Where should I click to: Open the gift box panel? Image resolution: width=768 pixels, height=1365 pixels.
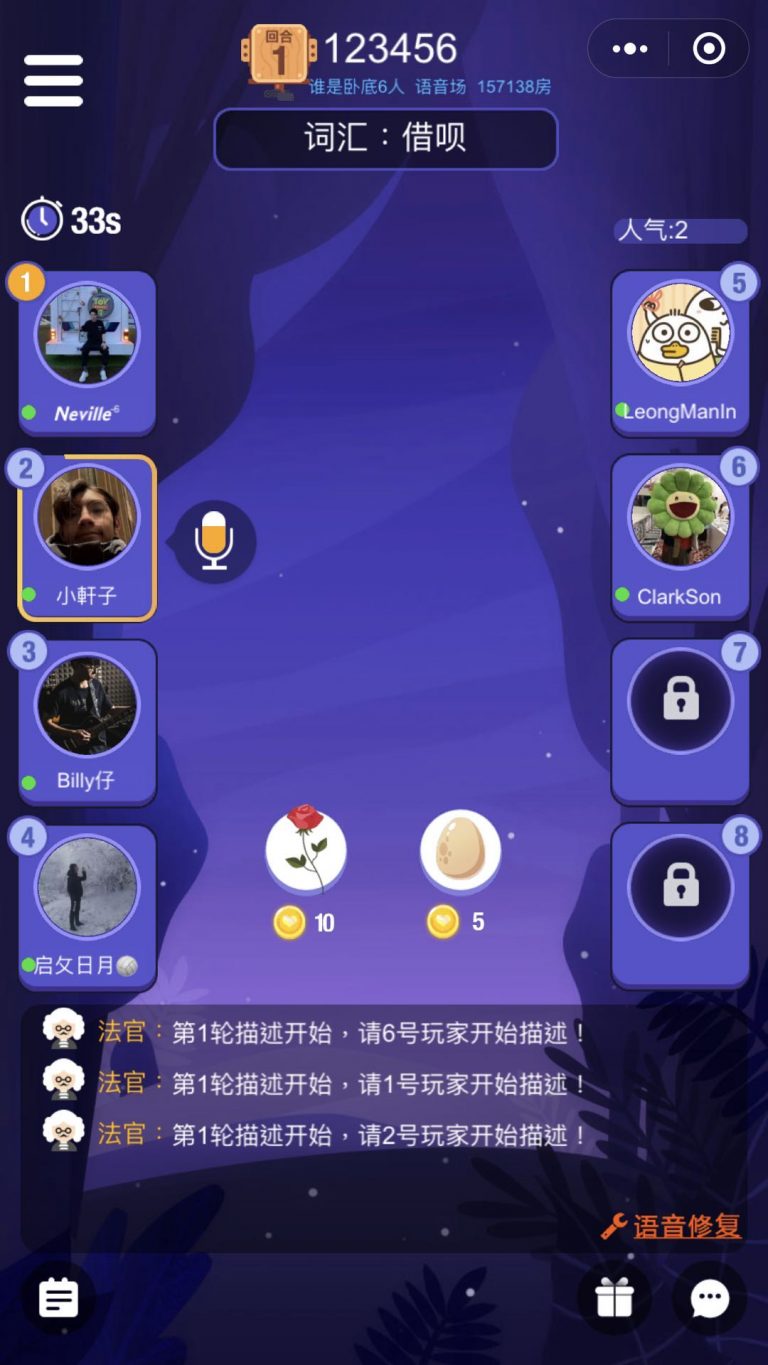(614, 1298)
